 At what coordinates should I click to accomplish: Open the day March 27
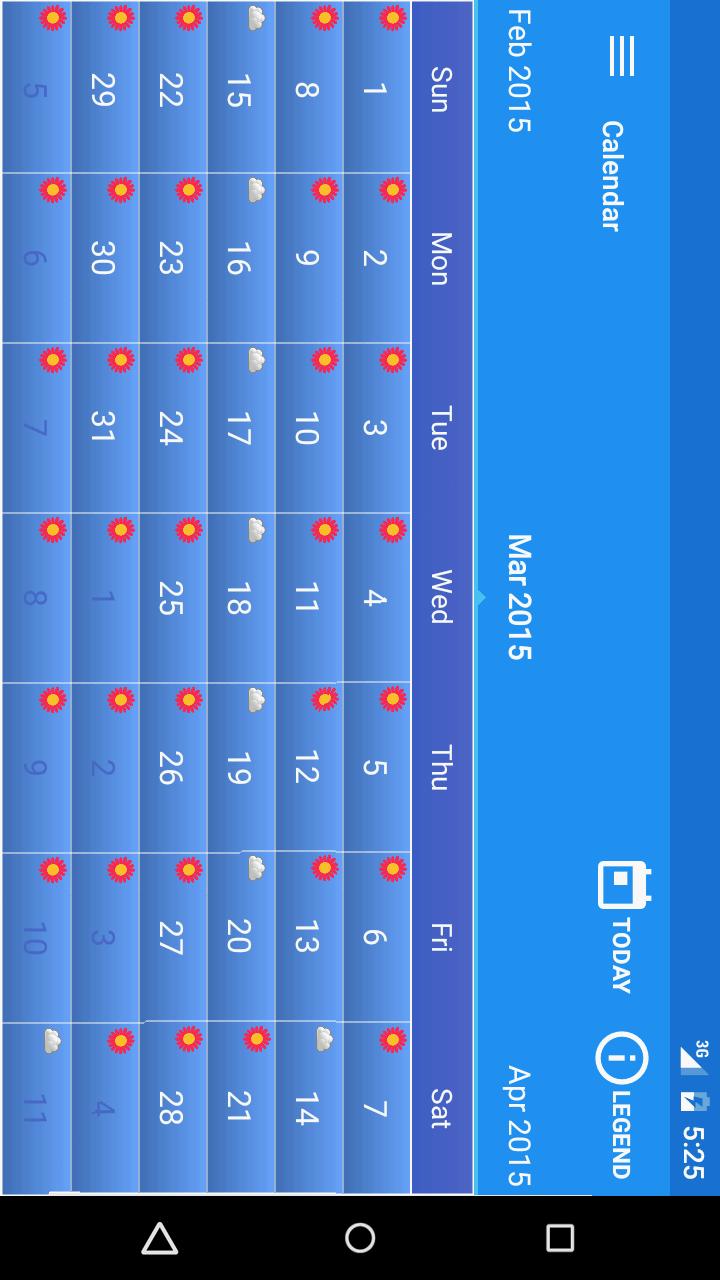[173, 938]
